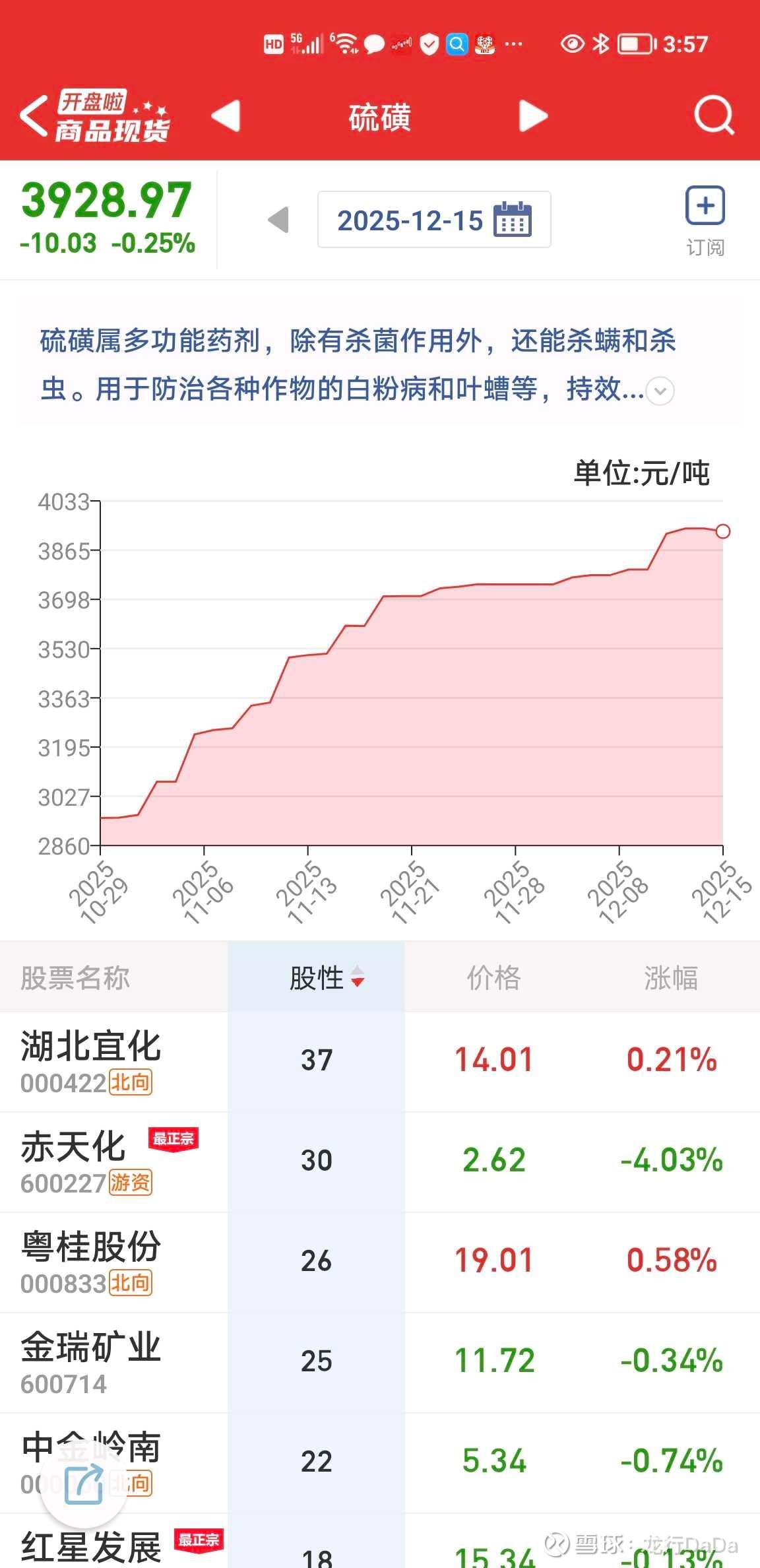Screen dimensions: 760x1568
Task: Open stock 中金岭南 row
Action: (x=380, y=1463)
